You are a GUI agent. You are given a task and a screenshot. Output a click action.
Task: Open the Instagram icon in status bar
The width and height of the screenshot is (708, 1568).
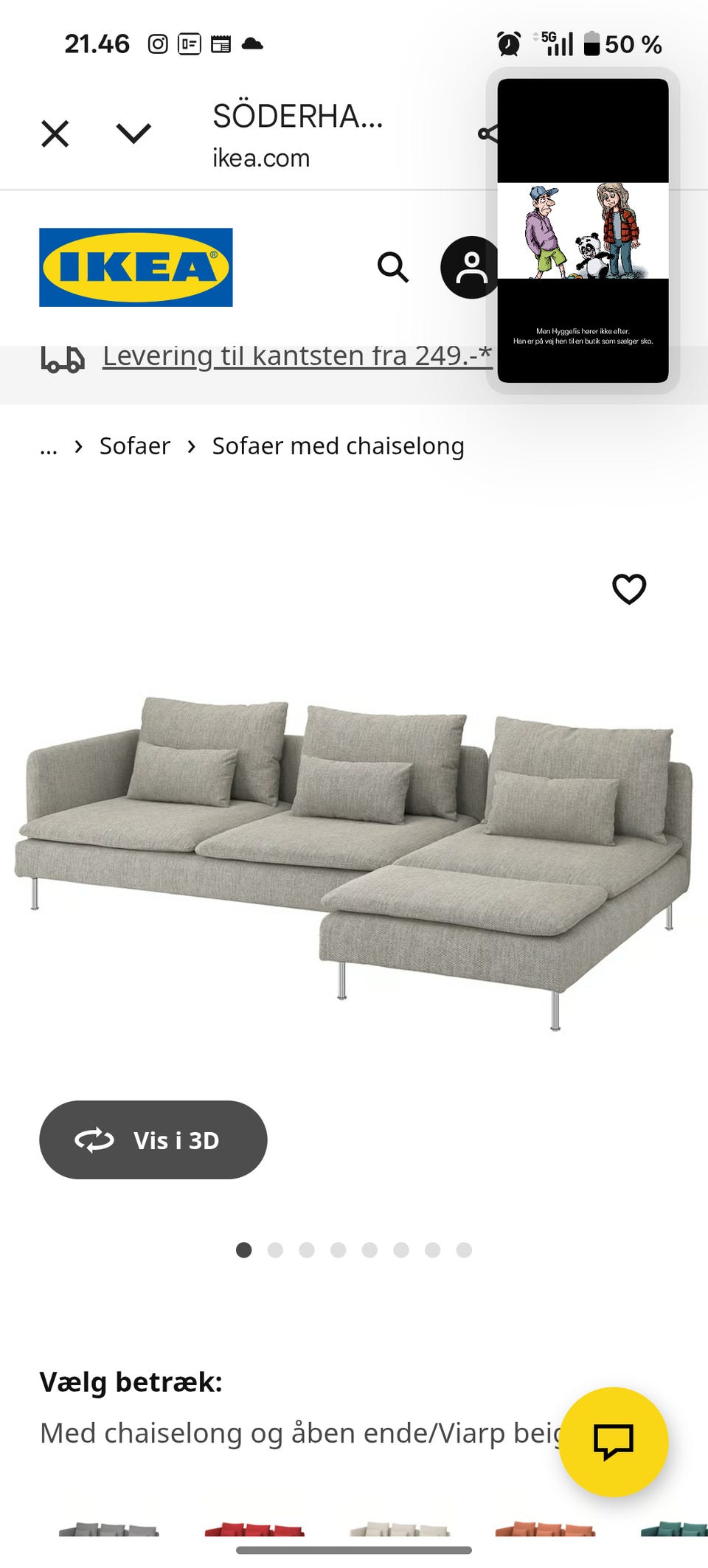(157, 44)
